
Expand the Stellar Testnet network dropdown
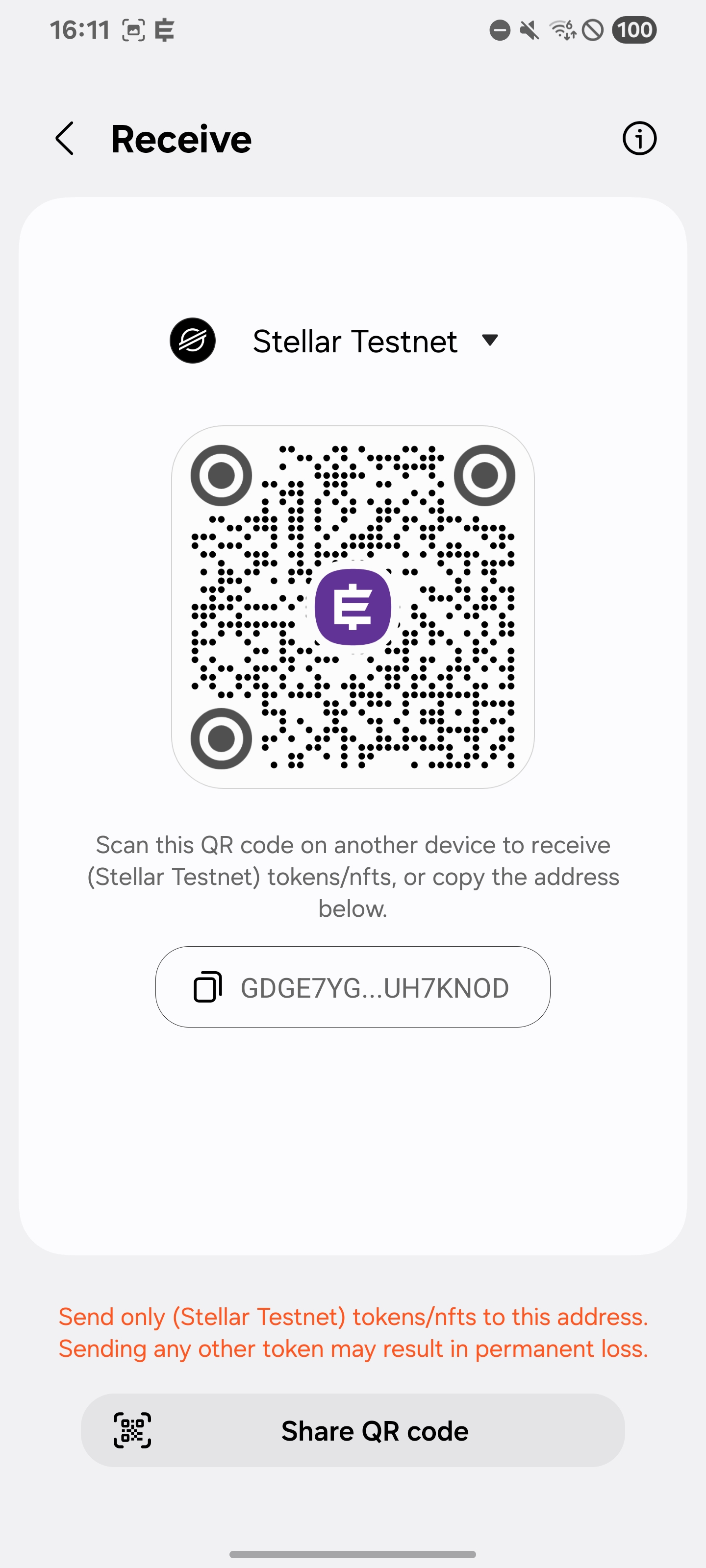(489, 340)
